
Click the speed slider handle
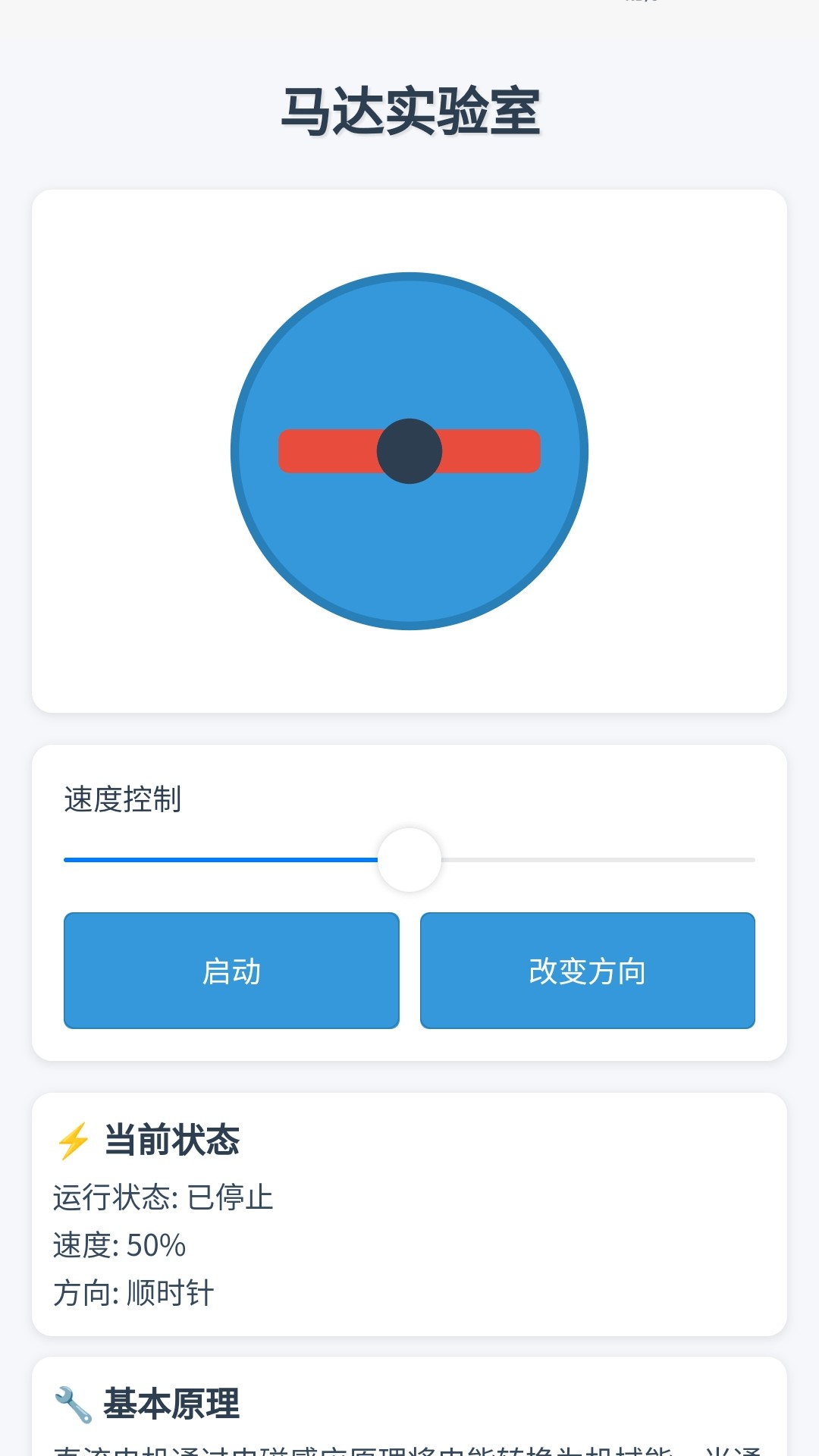pyautogui.click(x=409, y=861)
